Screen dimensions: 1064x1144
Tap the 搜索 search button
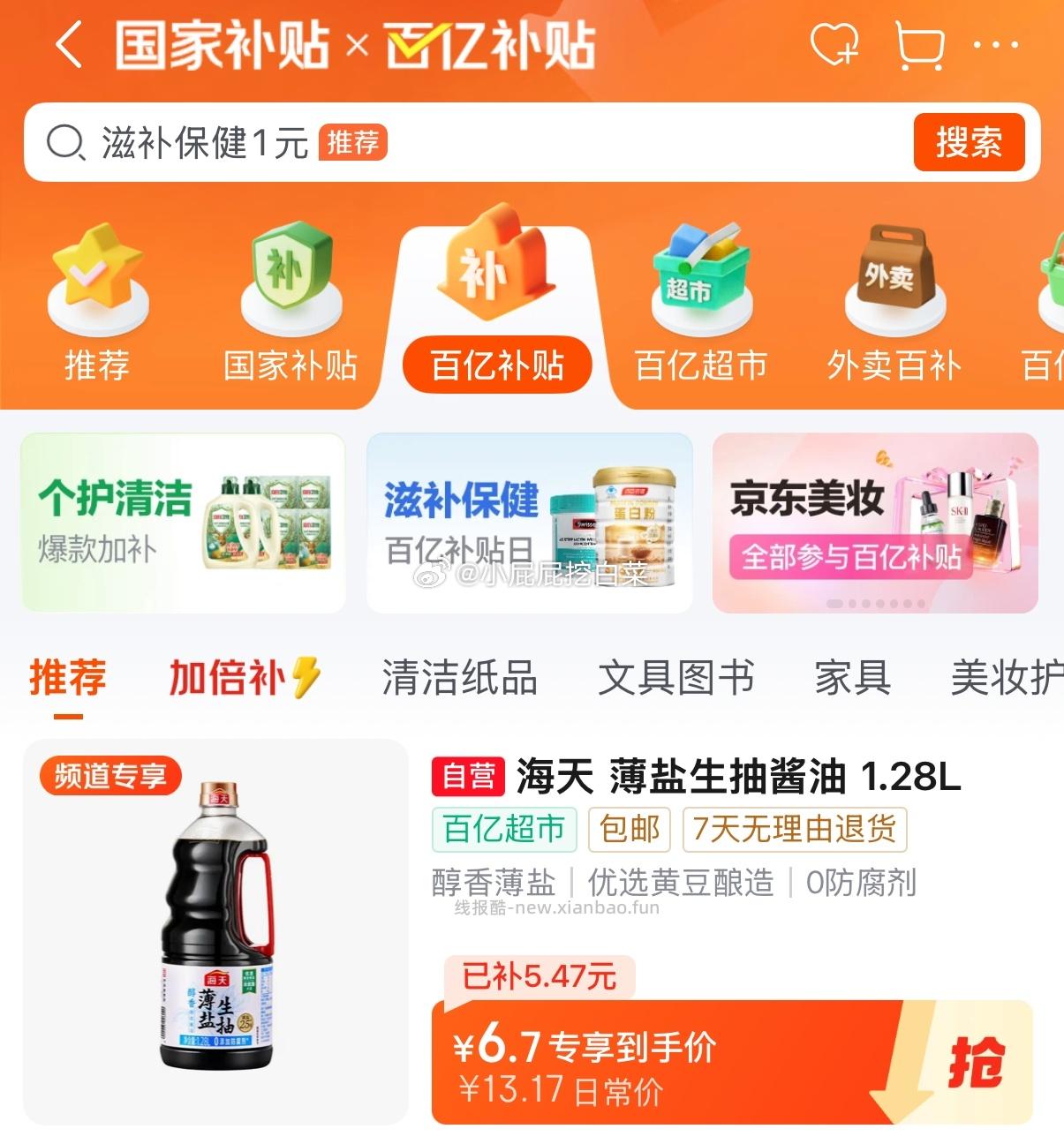[970, 141]
